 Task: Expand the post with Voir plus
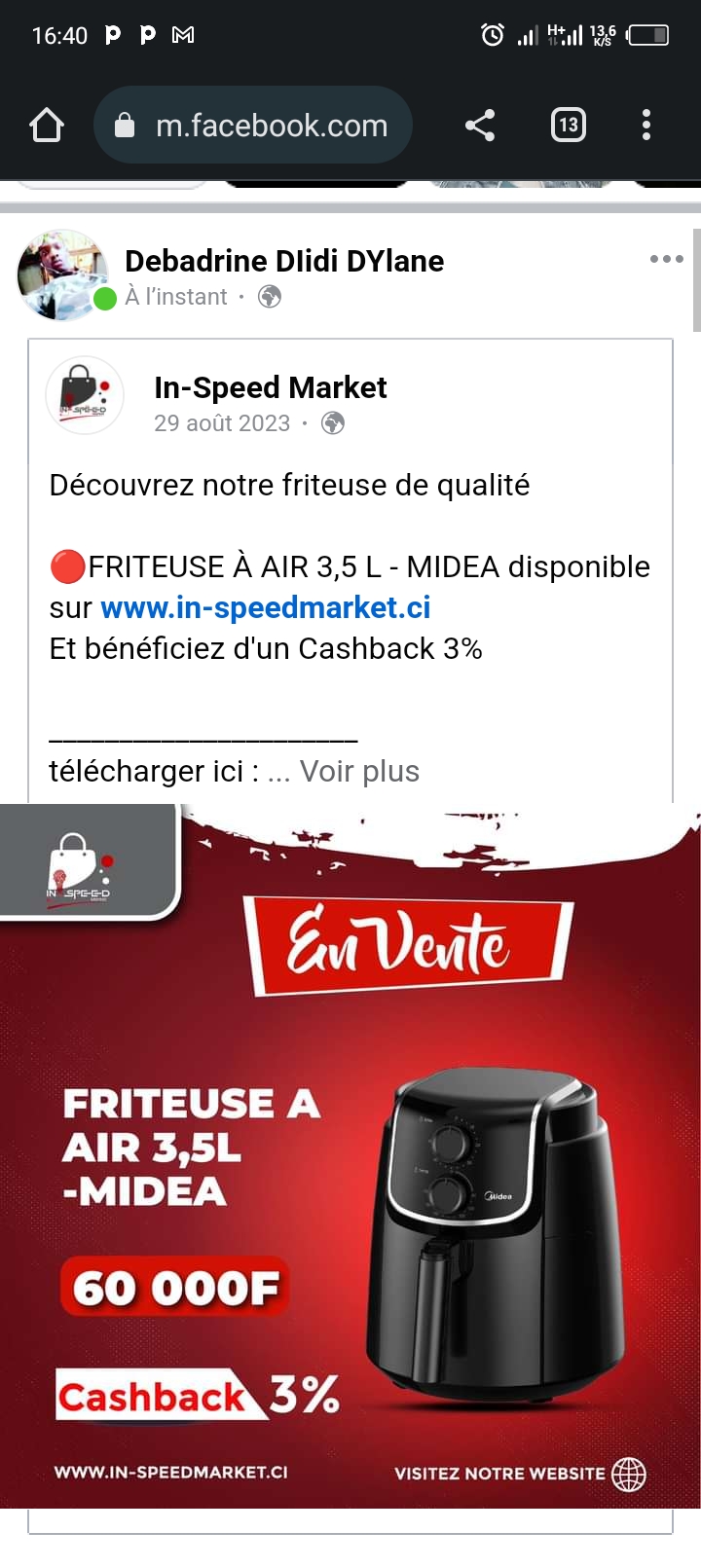click(x=359, y=771)
